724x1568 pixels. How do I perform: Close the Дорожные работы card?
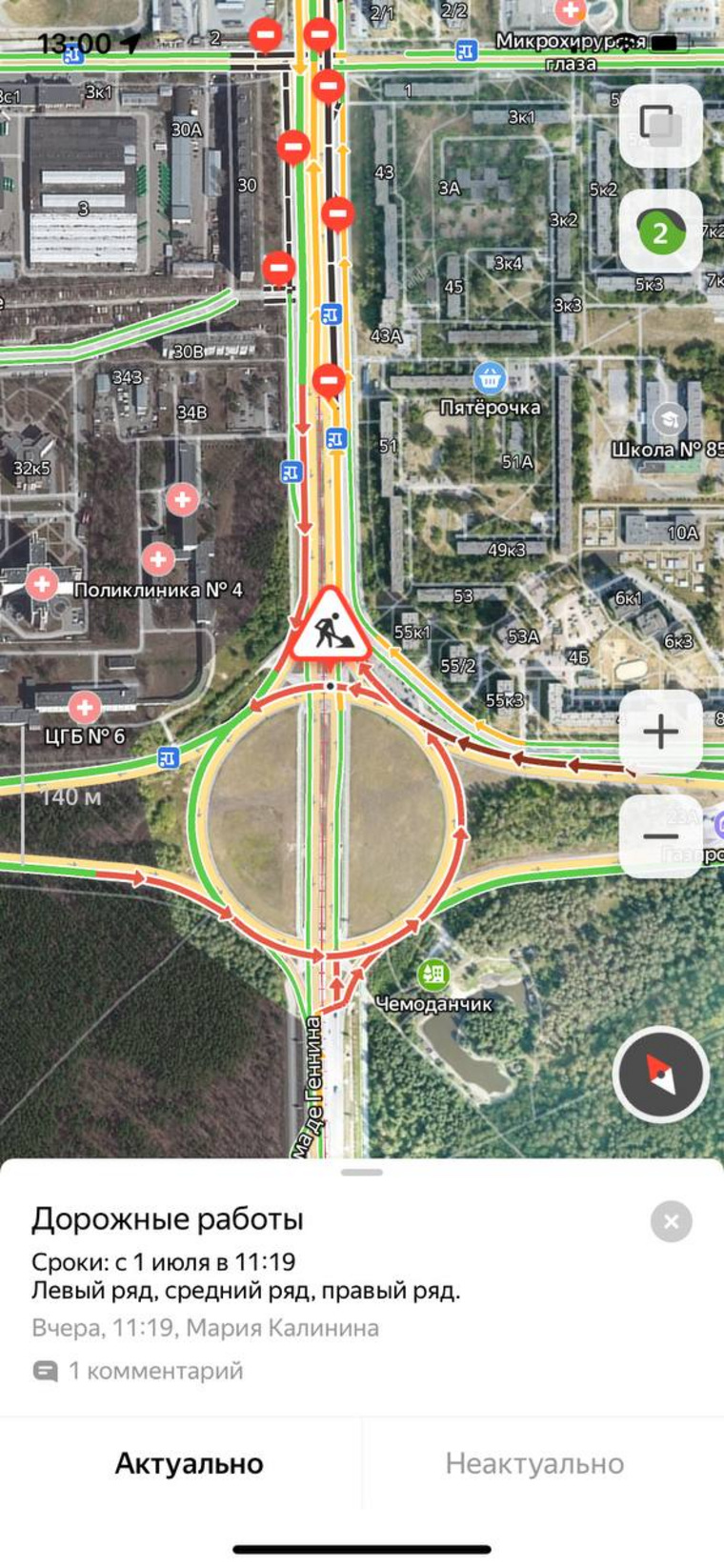point(671,1221)
